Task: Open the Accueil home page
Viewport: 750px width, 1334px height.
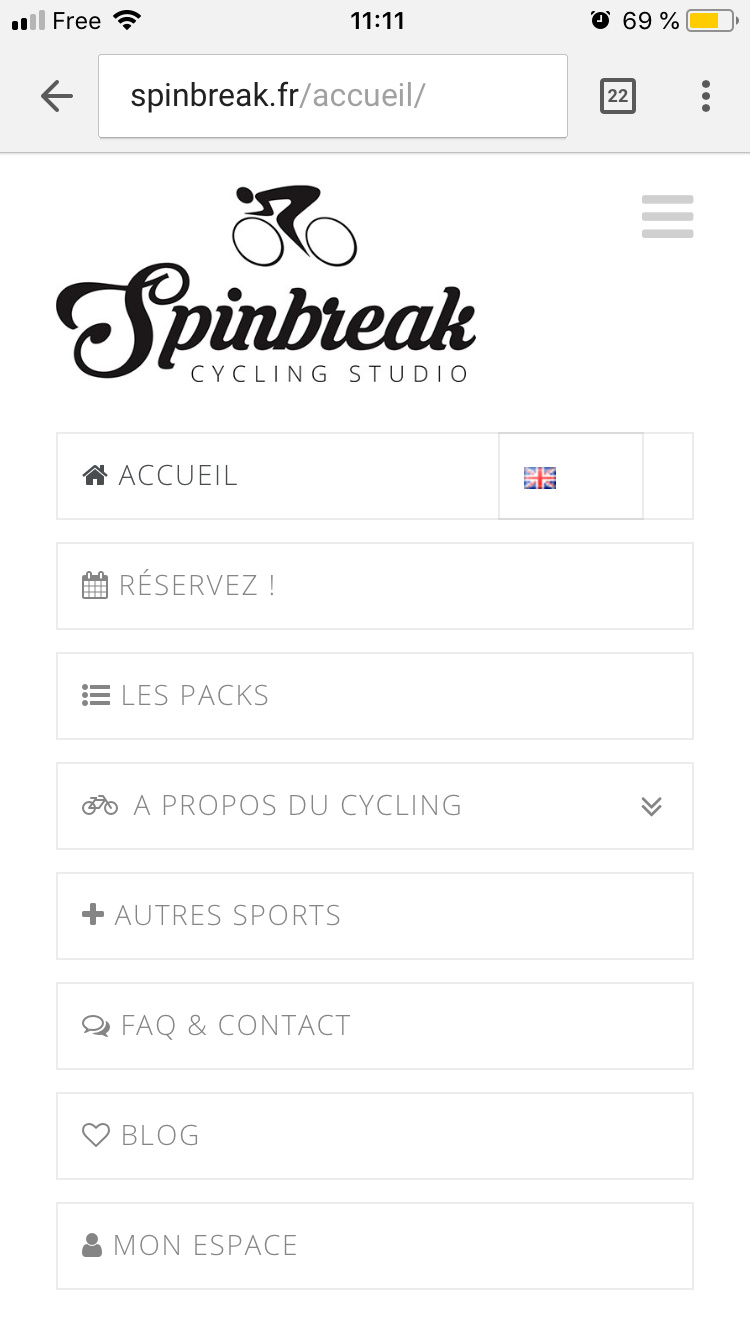Action: (x=178, y=476)
